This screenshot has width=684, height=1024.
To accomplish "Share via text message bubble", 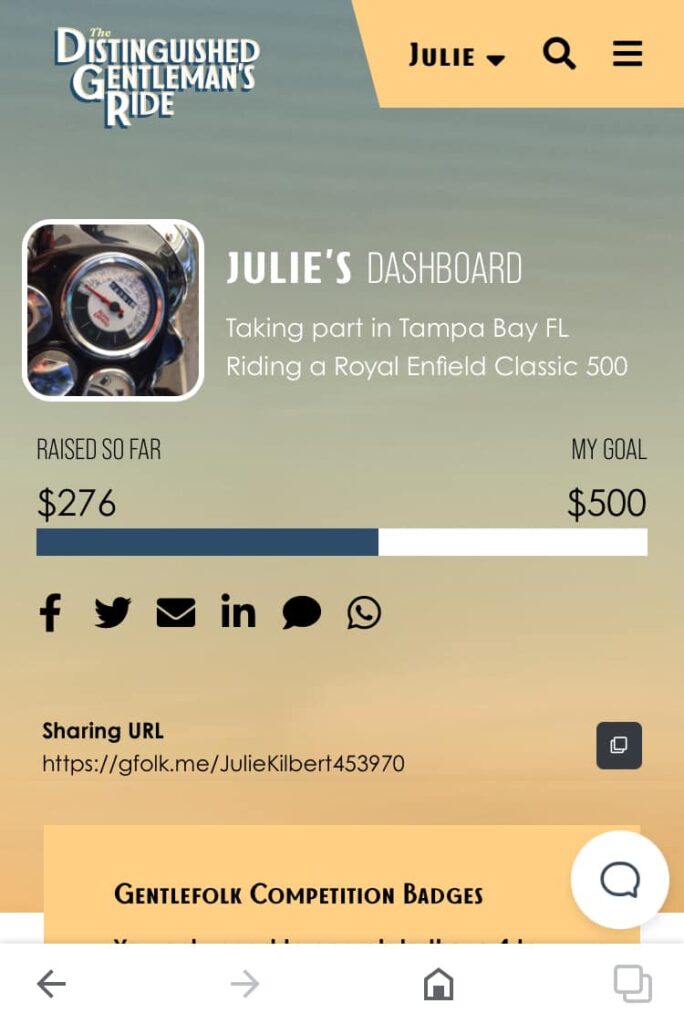I will coord(301,612).
